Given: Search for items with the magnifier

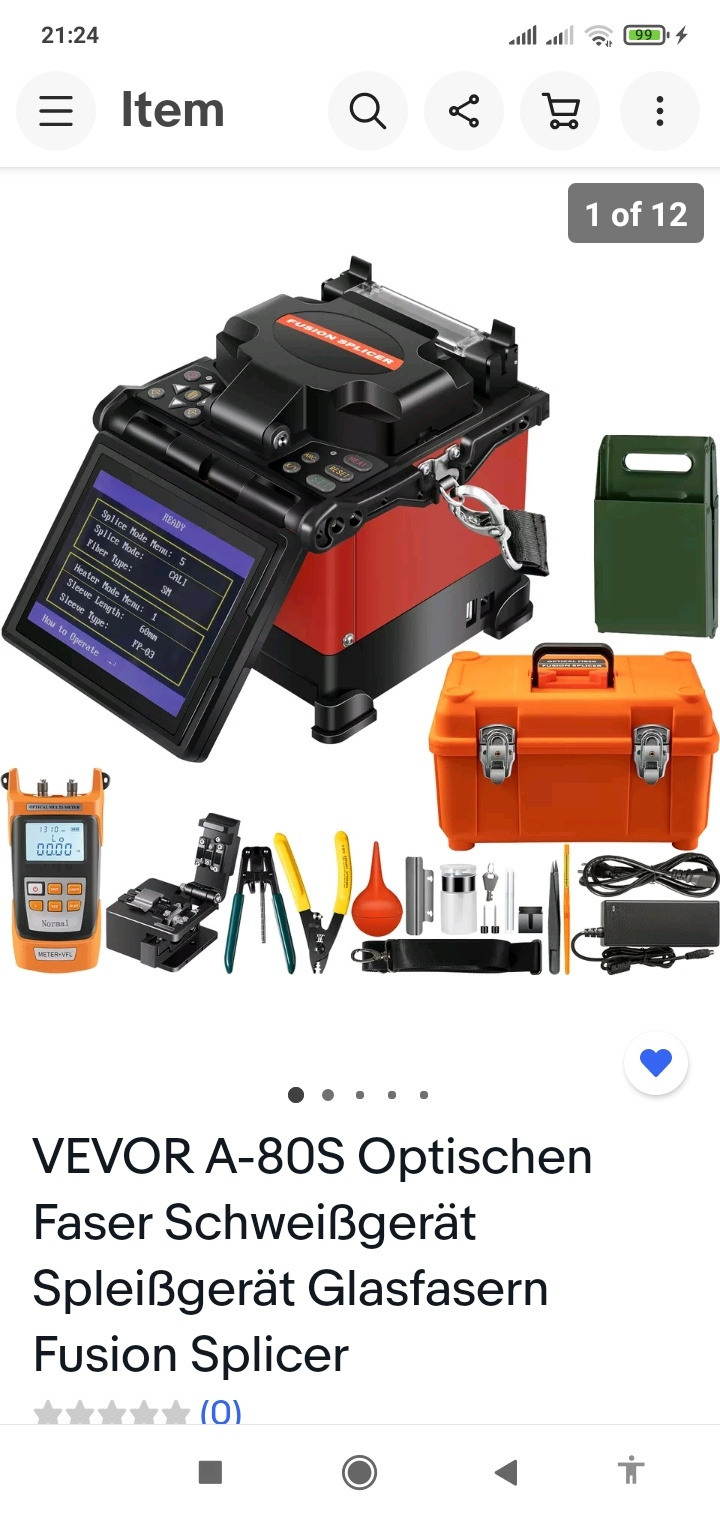Looking at the screenshot, I should click(368, 111).
